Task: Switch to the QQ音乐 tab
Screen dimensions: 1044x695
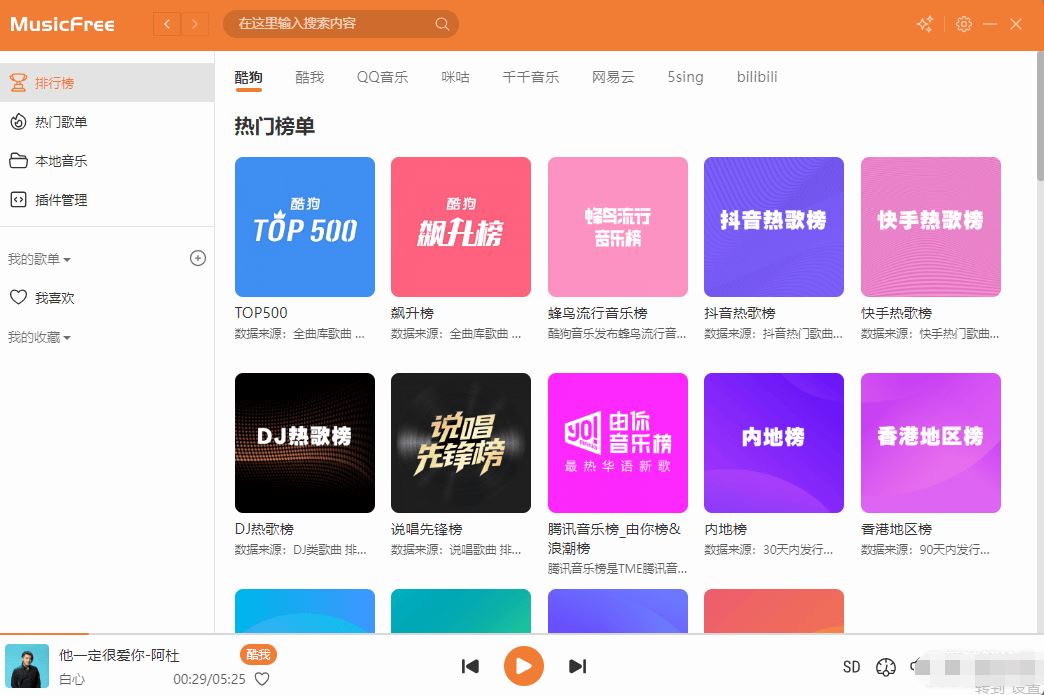Action: point(382,77)
